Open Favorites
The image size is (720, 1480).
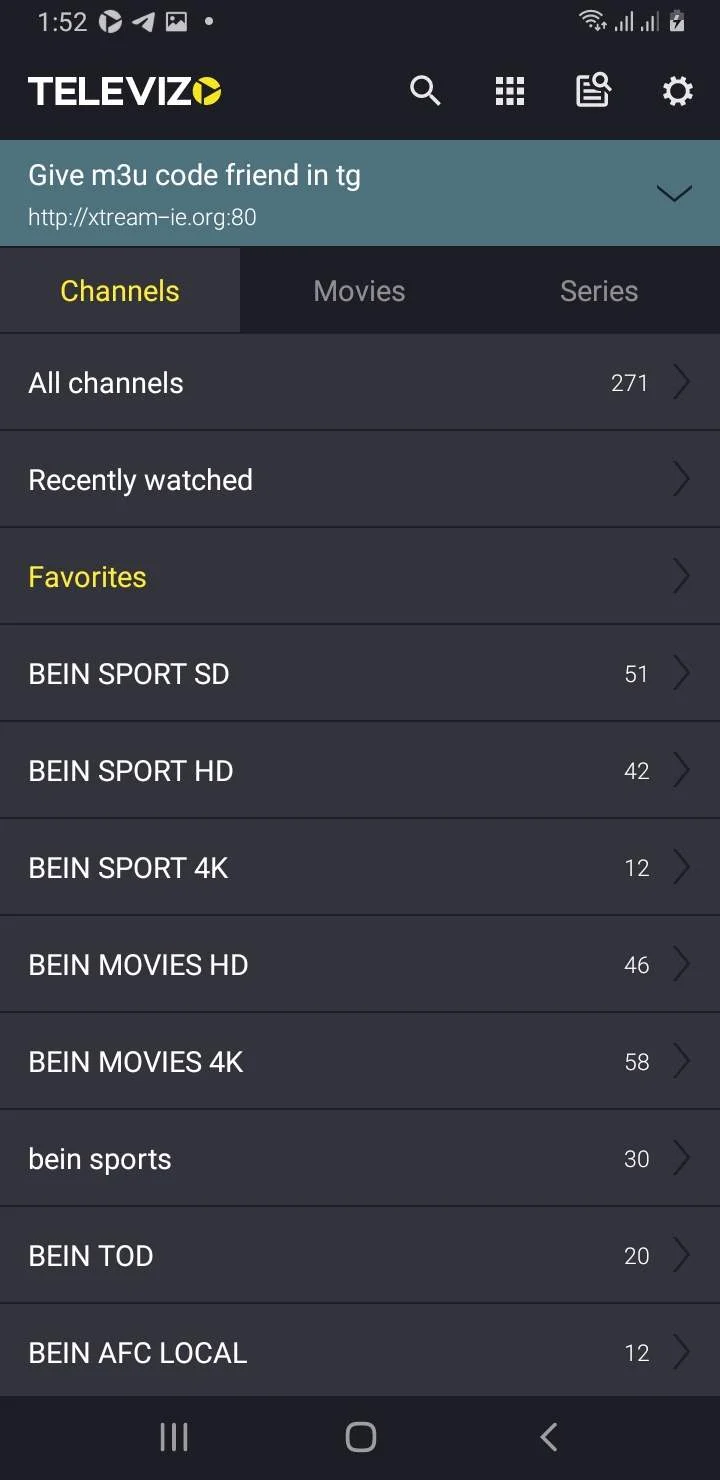pyautogui.click(x=360, y=577)
